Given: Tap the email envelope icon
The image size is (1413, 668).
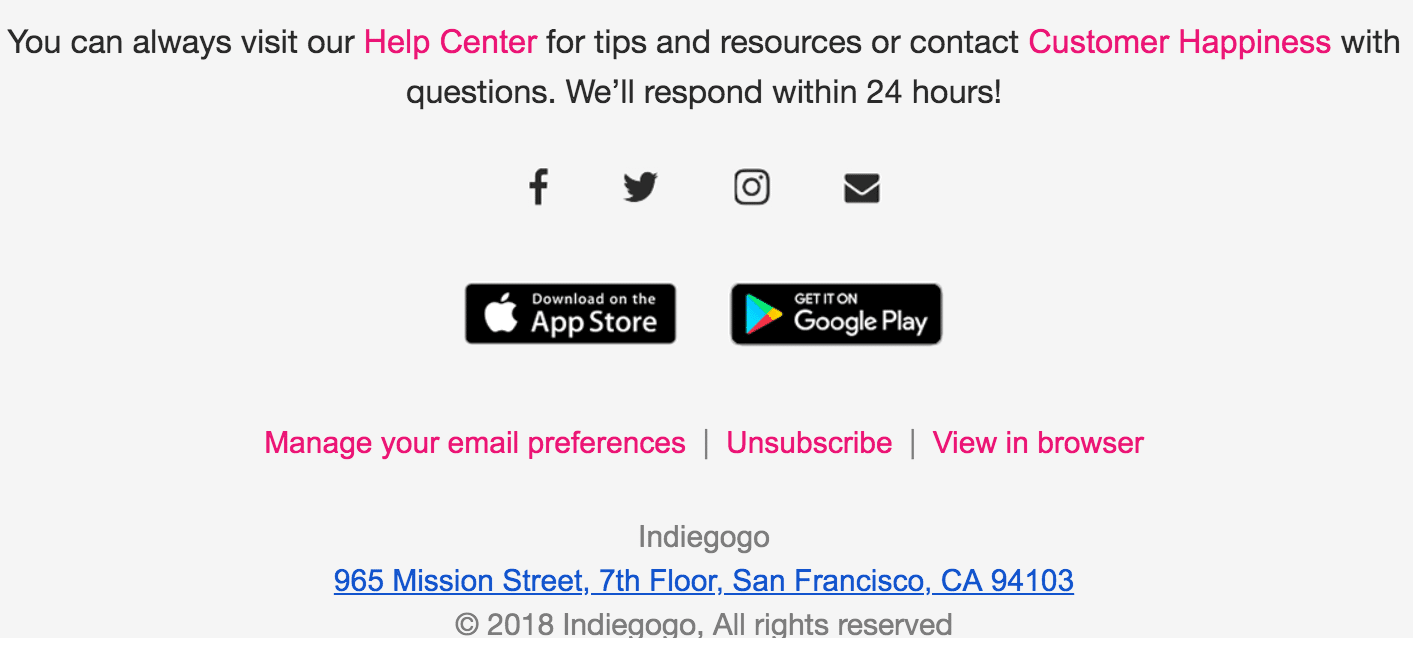Looking at the screenshot, I should [861, 188].
